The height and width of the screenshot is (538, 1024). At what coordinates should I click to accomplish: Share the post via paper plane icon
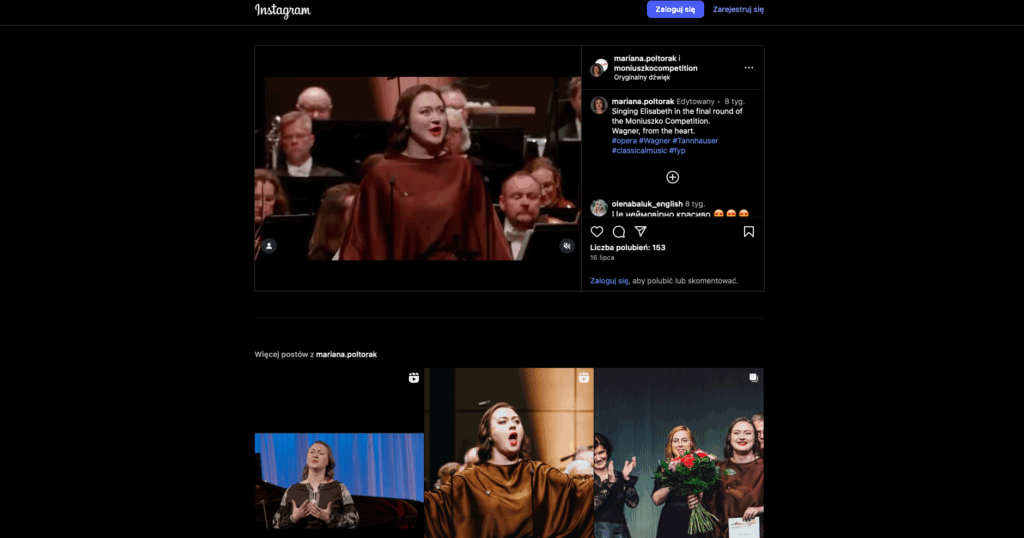coord(641,231)
